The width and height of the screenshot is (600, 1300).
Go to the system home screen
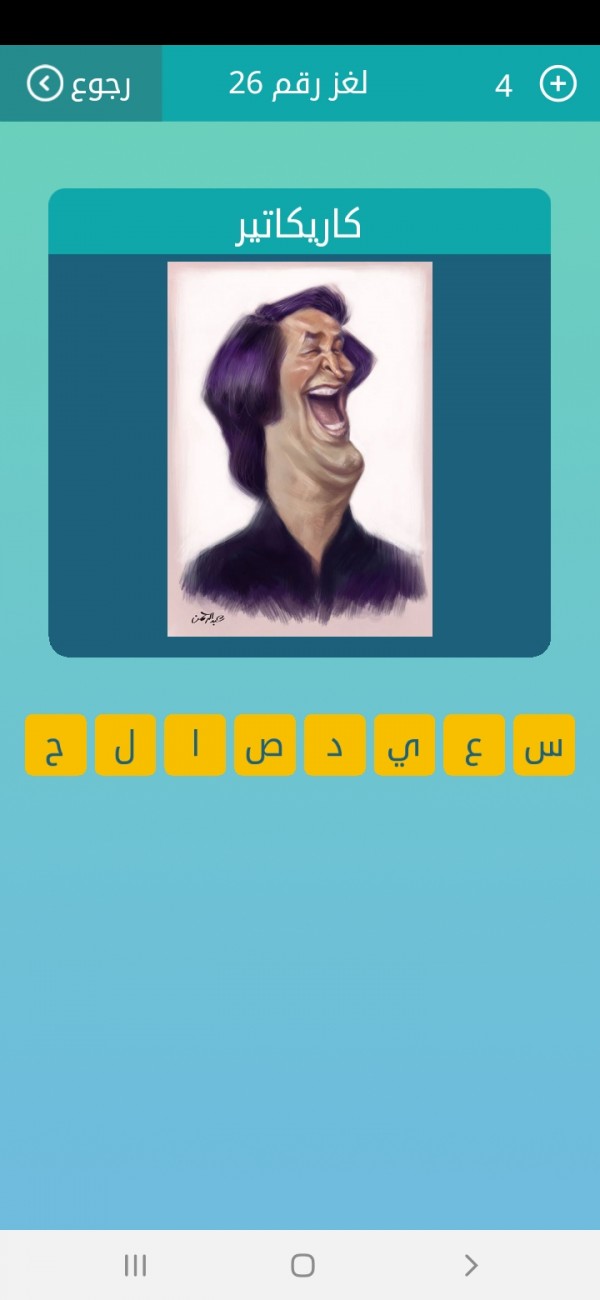pos(302,1265)
